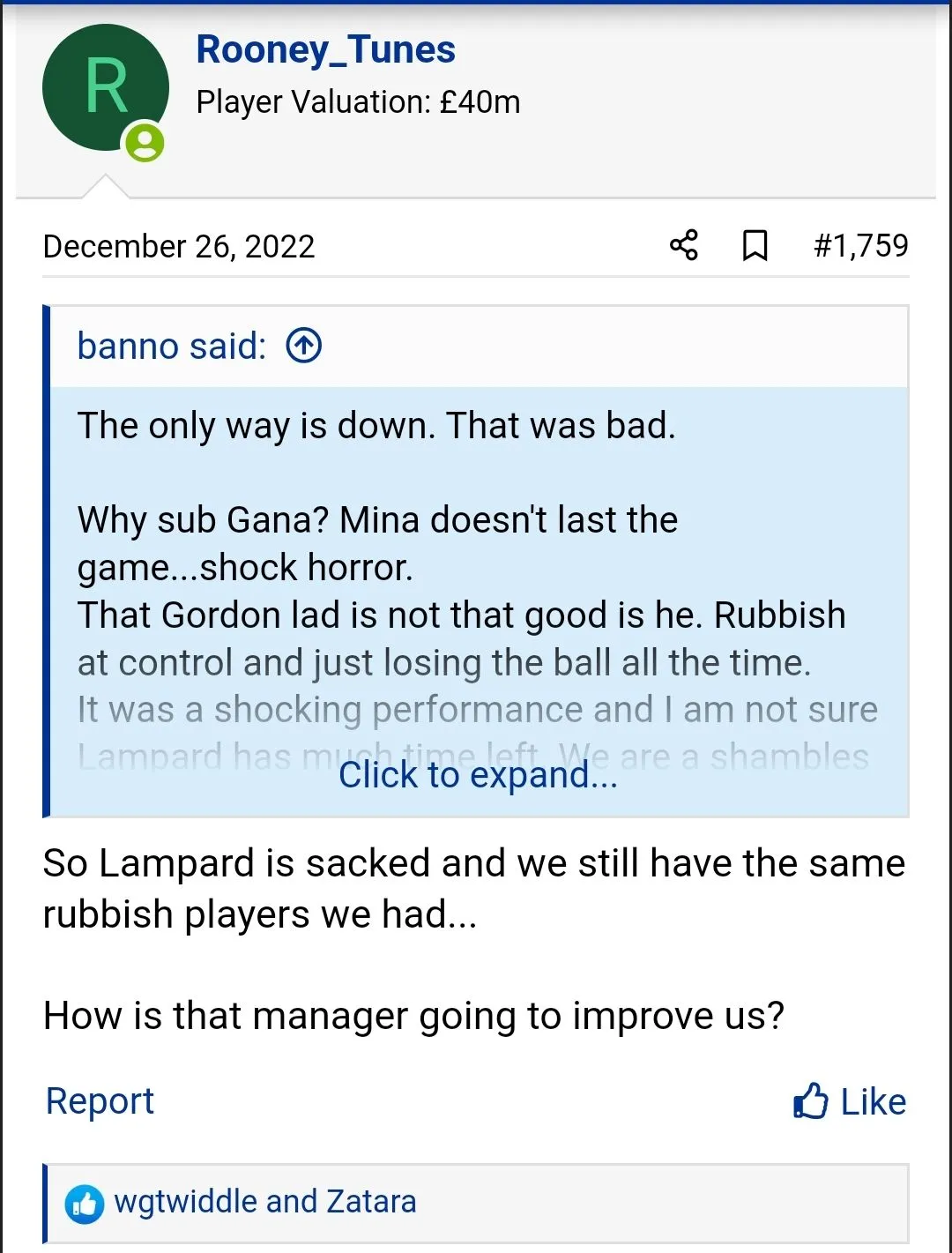Viewport: 952px width, 1253px height.
Task: Bookmark post #1,759
Action: (x=755, y=245)
